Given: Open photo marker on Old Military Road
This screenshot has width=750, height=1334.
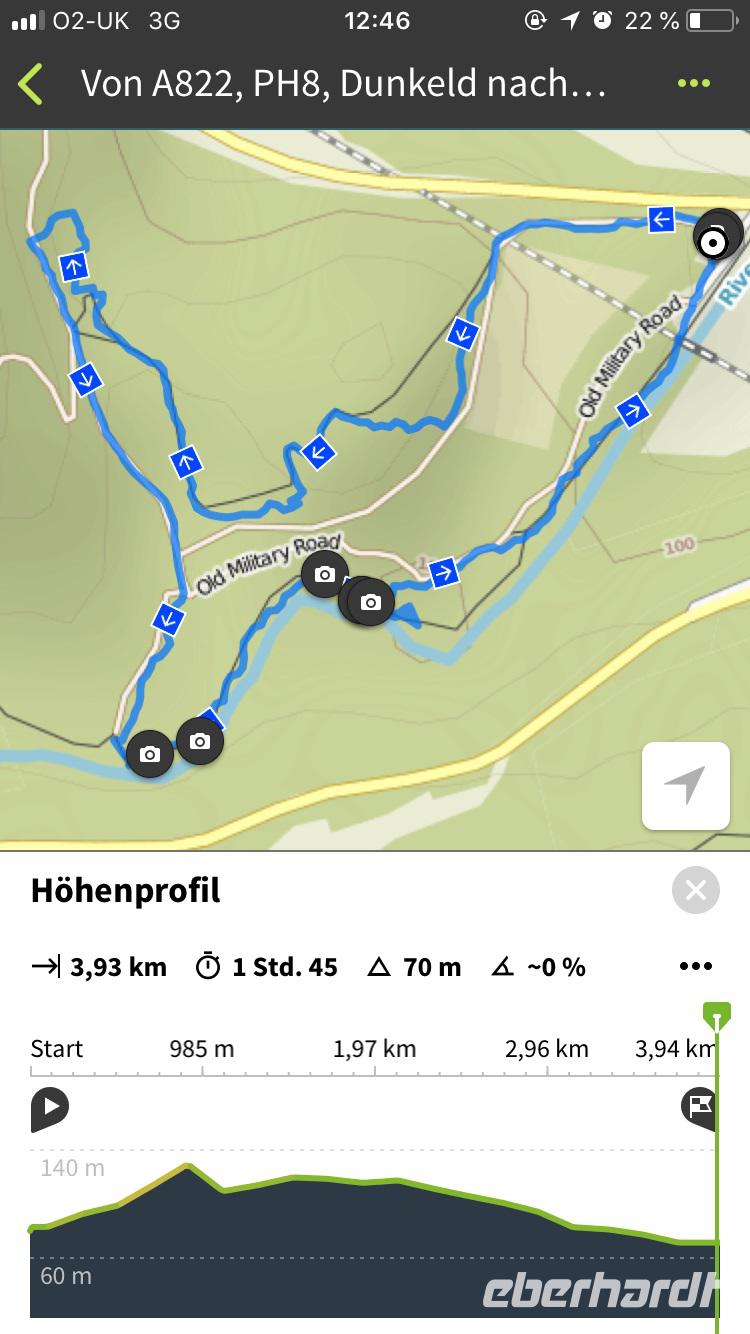Looking at the screenshot, I should point(324,575).
